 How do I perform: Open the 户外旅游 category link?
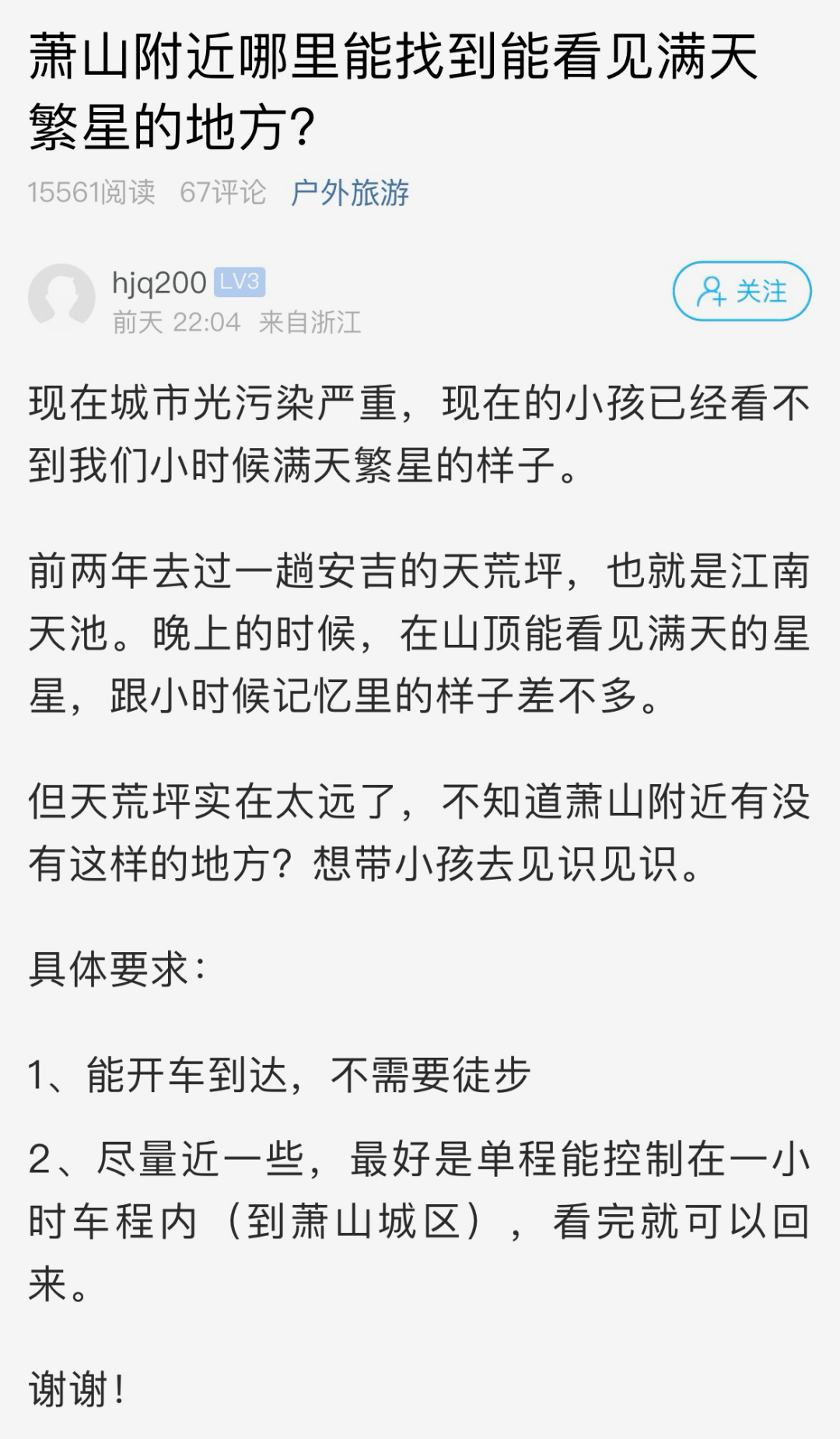pos(349,192)
